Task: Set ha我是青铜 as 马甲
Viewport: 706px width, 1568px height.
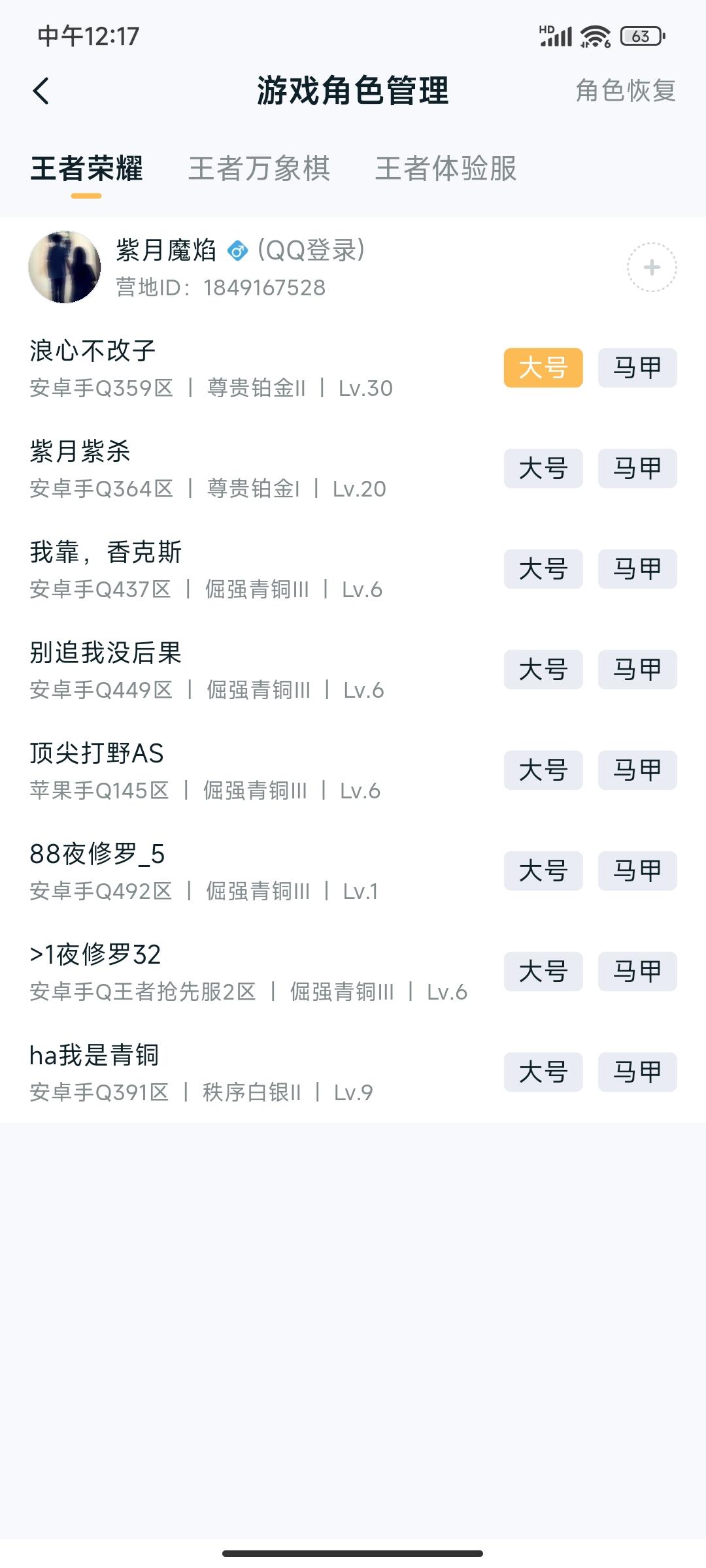Action: 637,1072
